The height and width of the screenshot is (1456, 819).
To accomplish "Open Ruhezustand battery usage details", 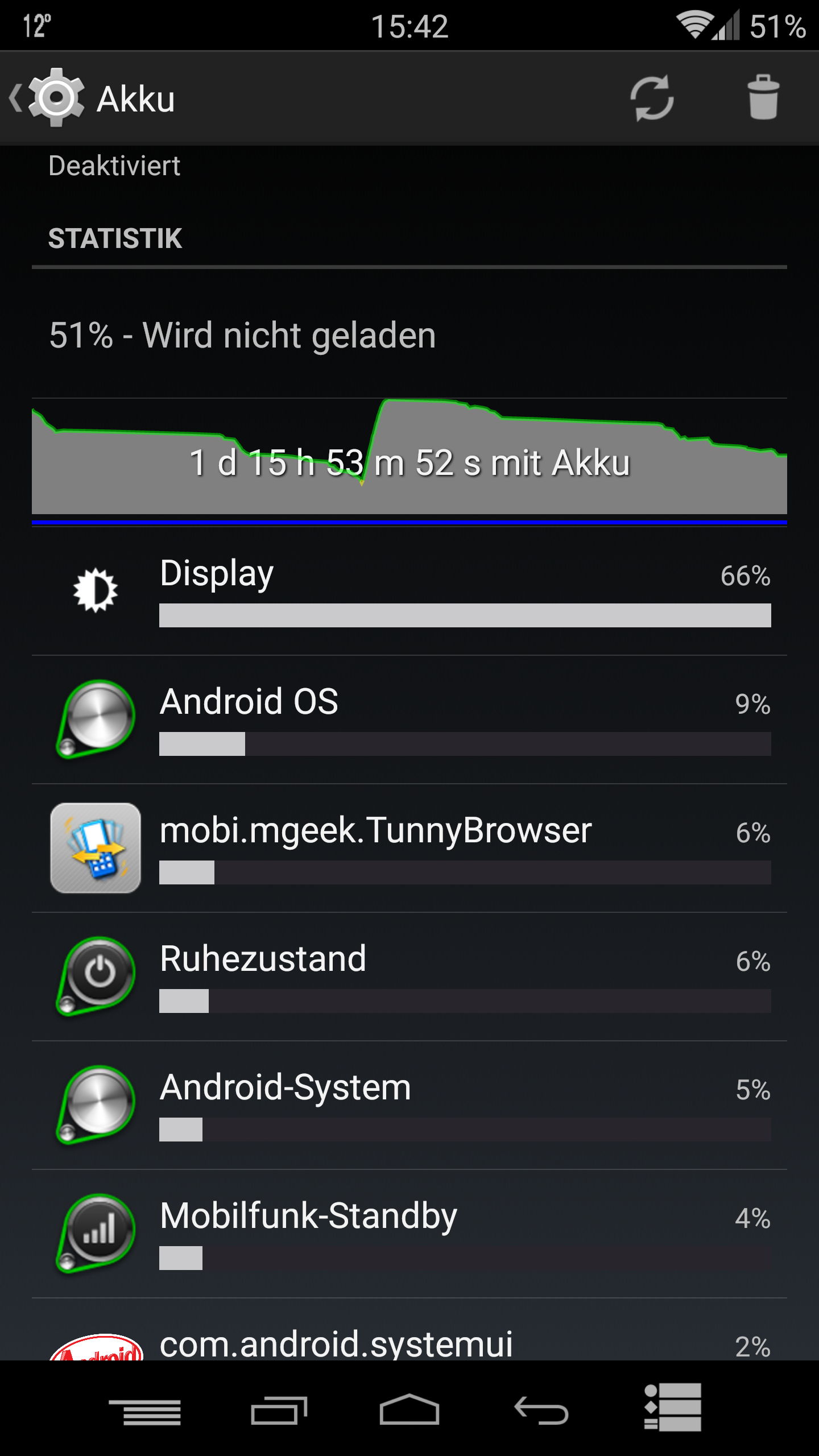I will [409, 977].
